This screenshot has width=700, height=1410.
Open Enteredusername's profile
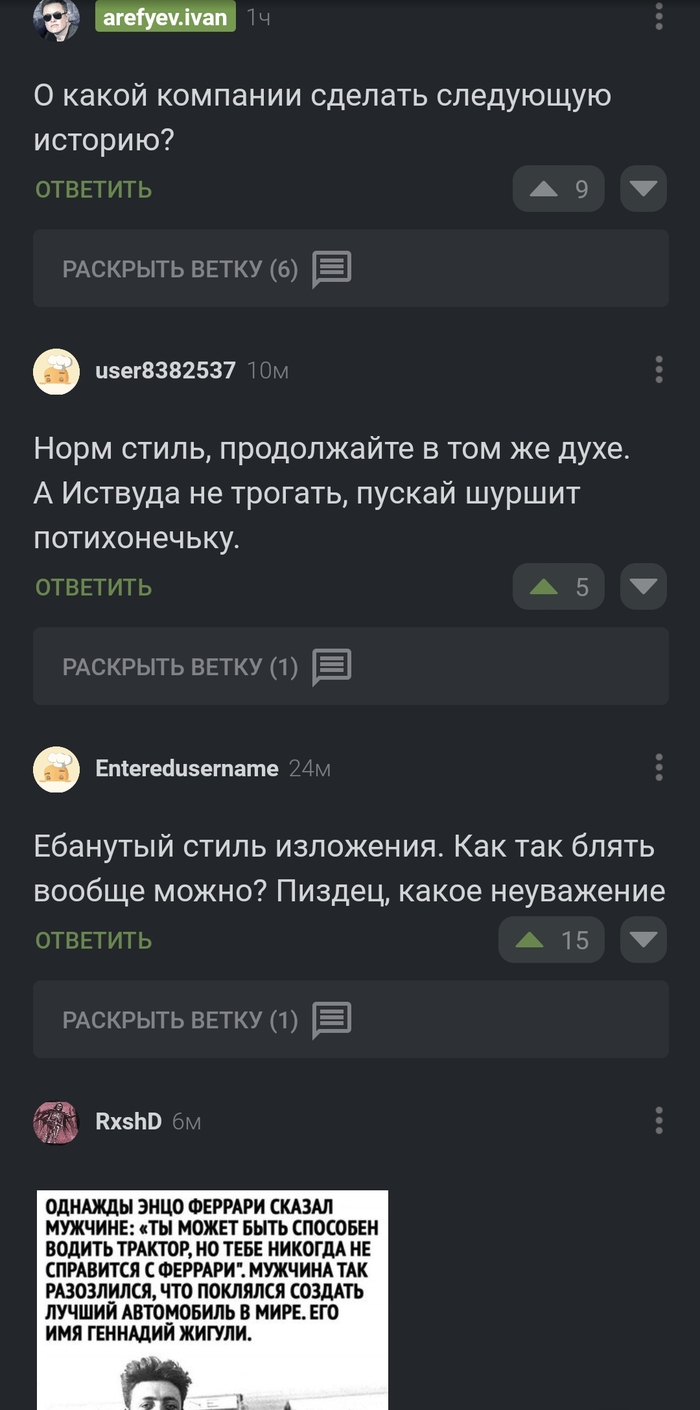[186, 768]
